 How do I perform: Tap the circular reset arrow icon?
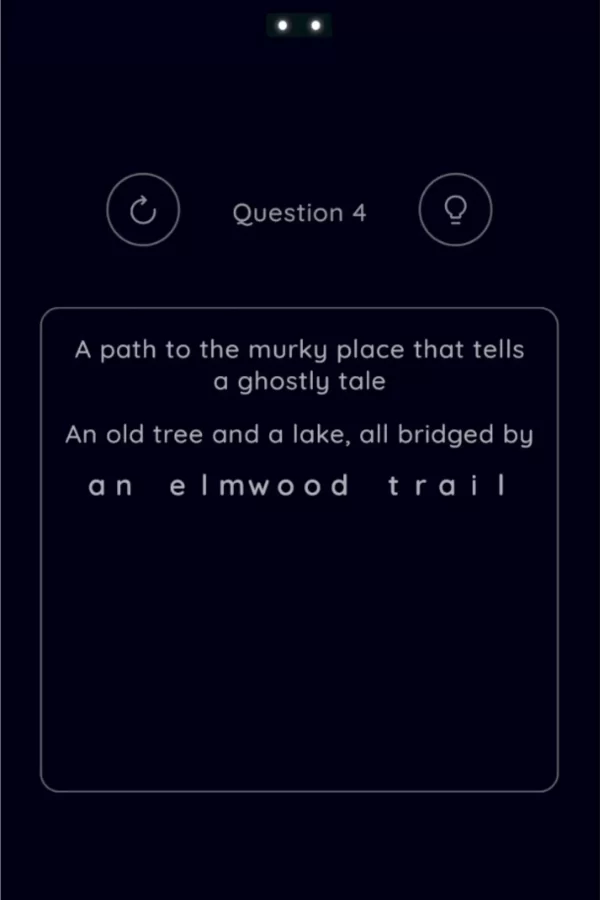tap(143, 209)
